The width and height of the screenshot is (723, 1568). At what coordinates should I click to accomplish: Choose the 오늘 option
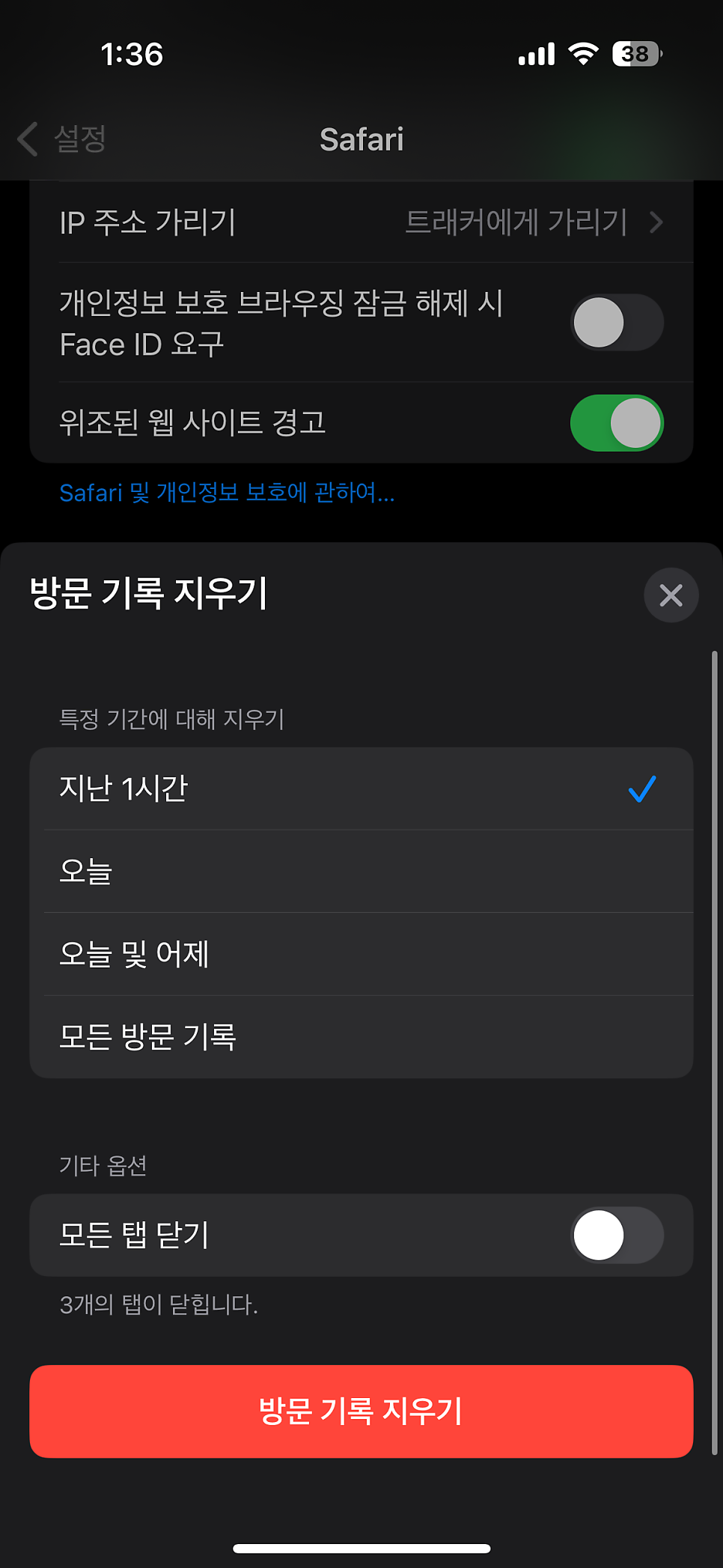point(361,872)
